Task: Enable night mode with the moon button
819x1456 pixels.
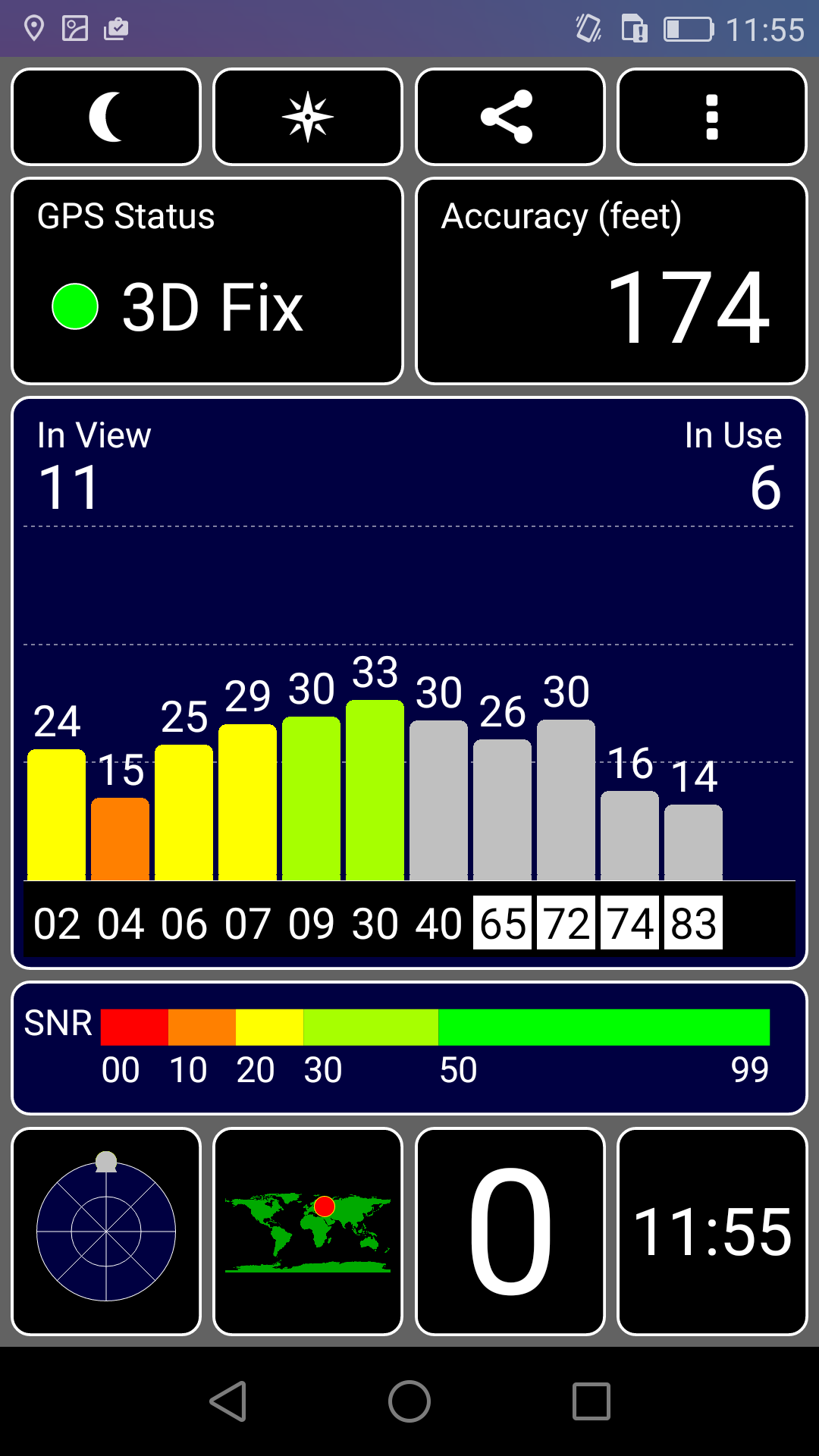Action: (106, 117)
